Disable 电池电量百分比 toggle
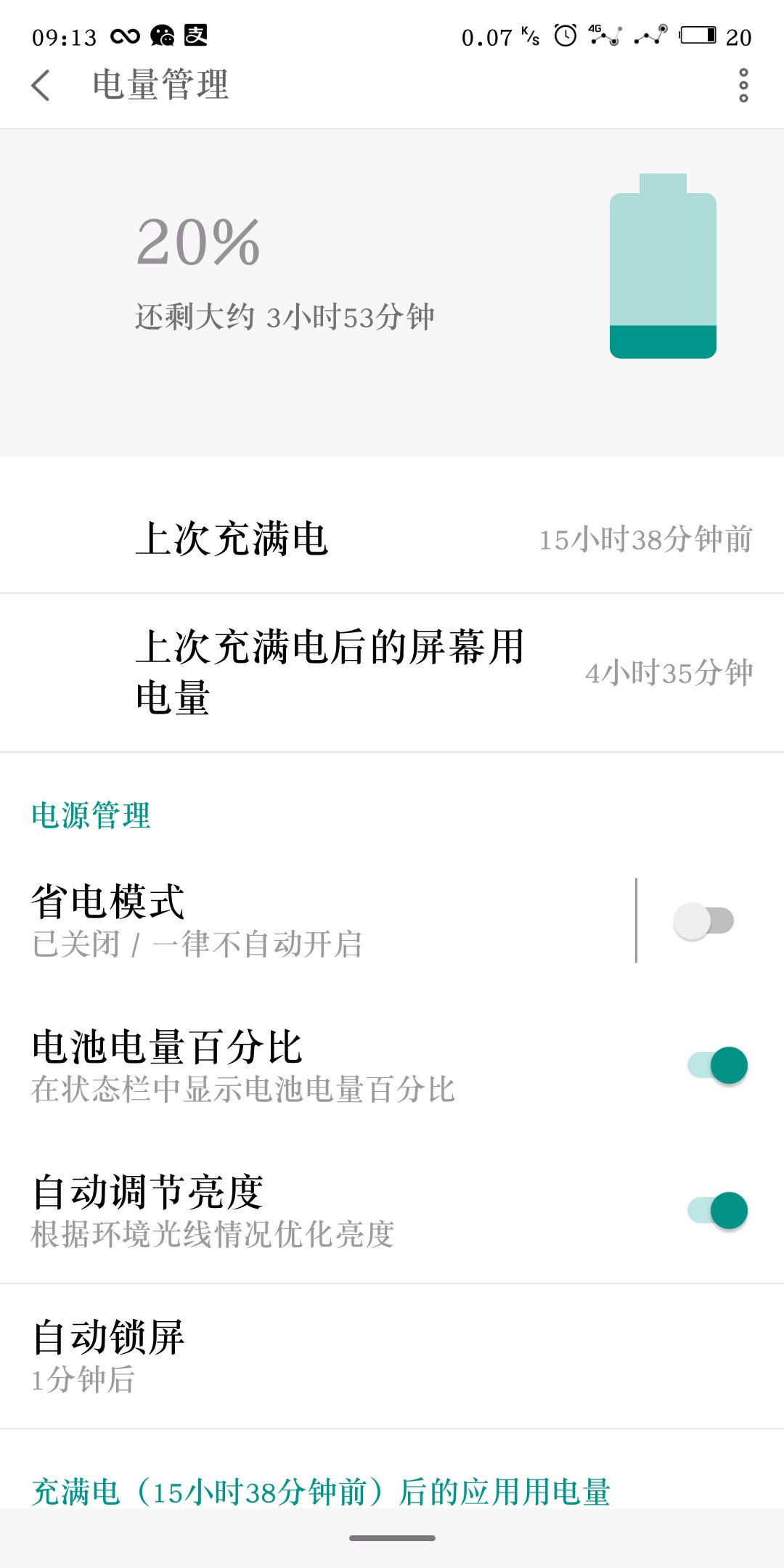 click(x=717, y=1066)
